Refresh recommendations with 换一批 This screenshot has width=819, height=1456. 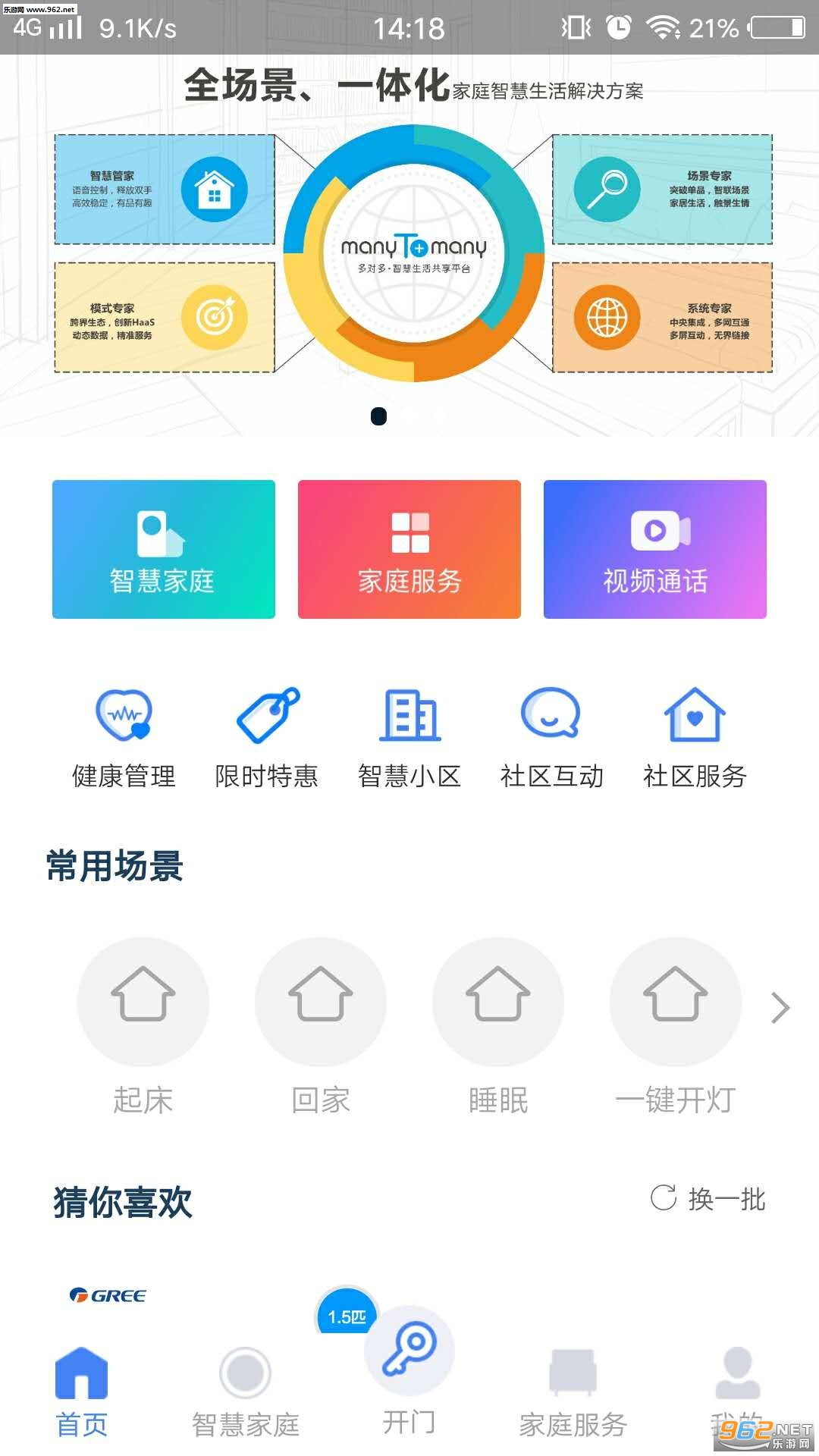708,1199
